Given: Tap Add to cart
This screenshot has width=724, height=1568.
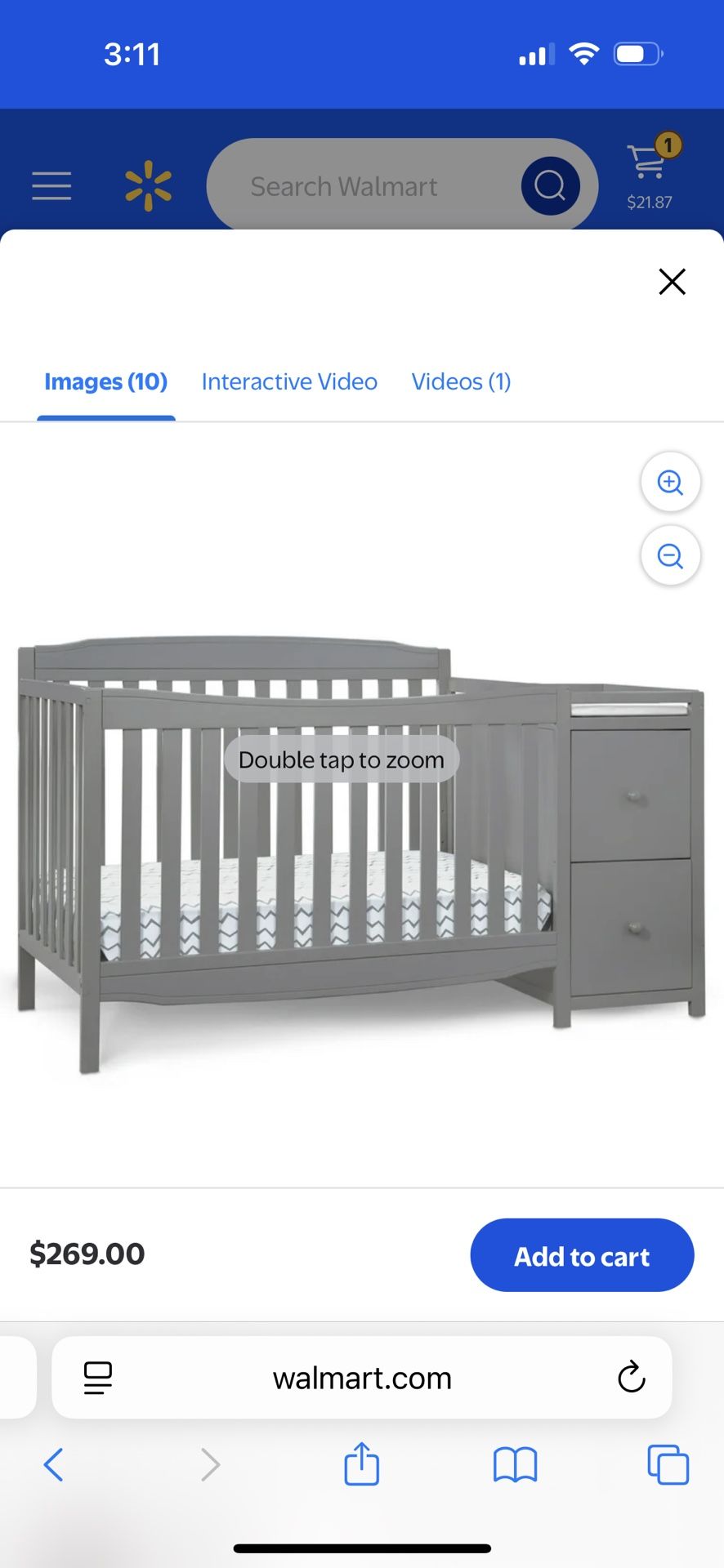Looking at the screenshot, I should point(581,1255).
